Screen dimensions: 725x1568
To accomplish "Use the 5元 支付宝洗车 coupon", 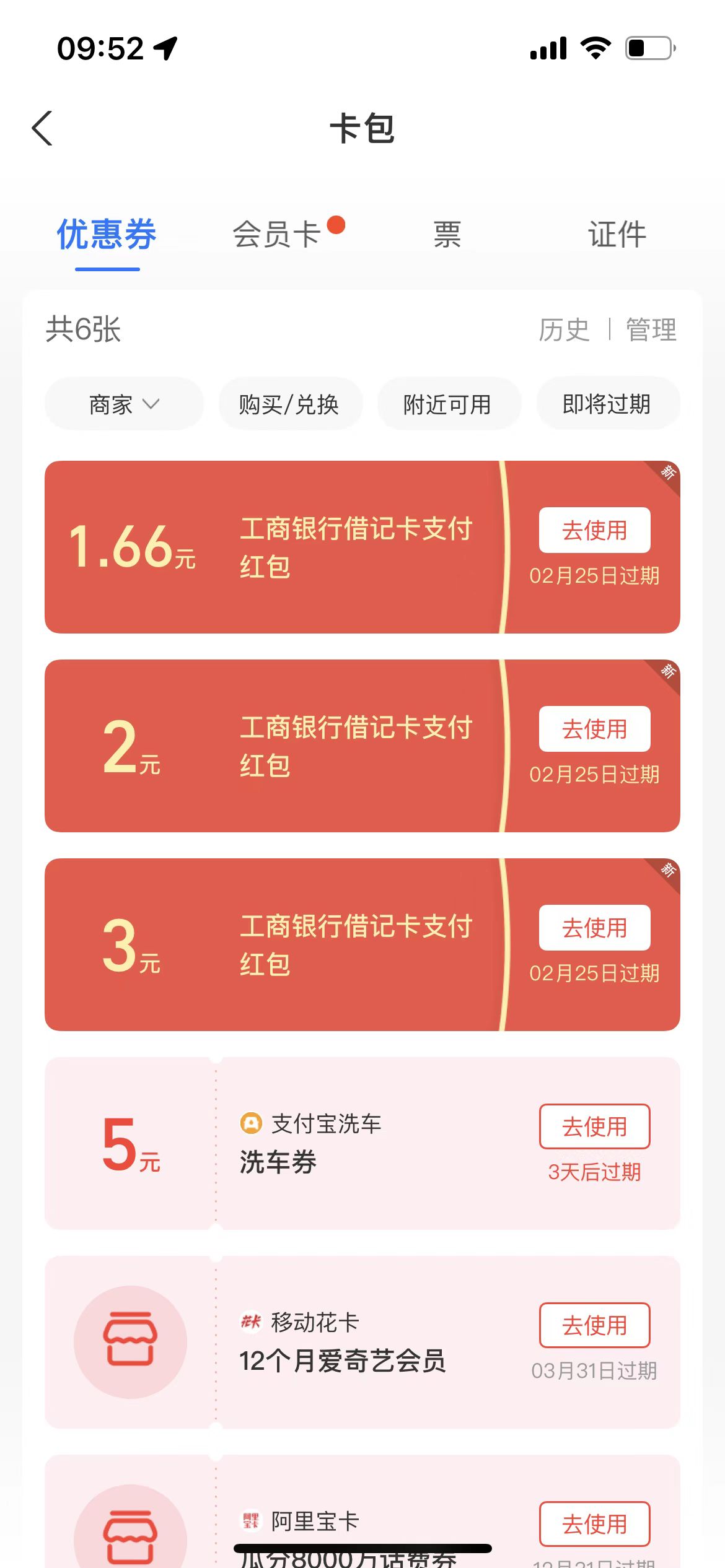I will [x=594, y=1126].
